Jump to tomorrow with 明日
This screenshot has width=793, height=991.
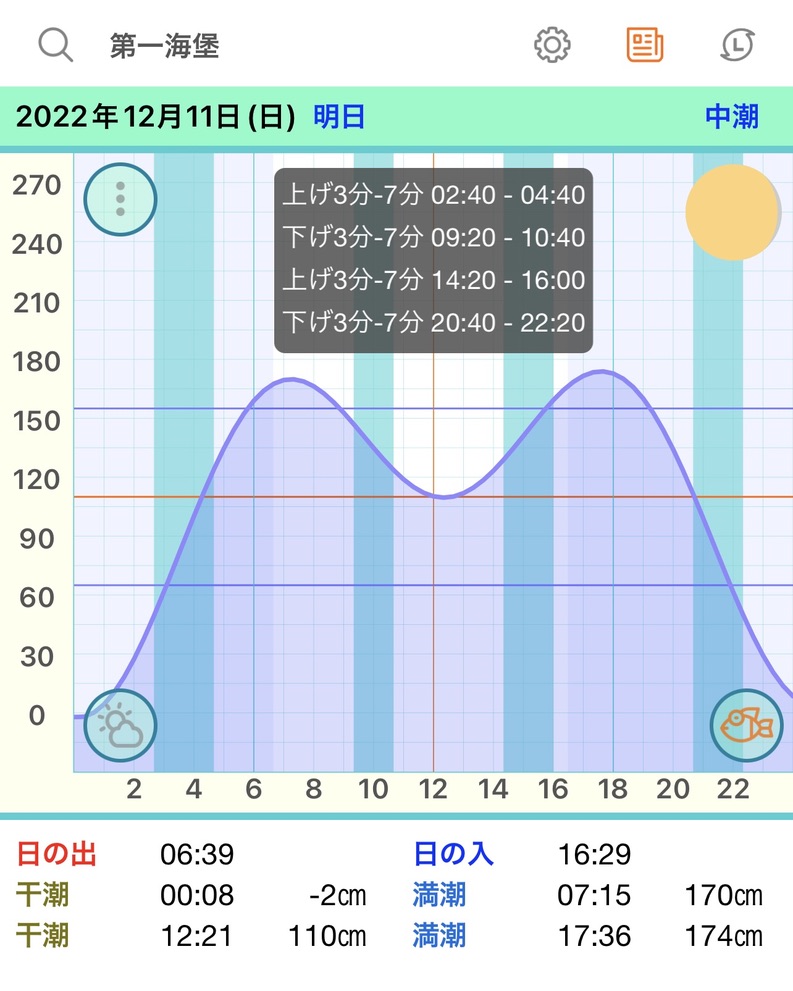click(x=339, y=117)
